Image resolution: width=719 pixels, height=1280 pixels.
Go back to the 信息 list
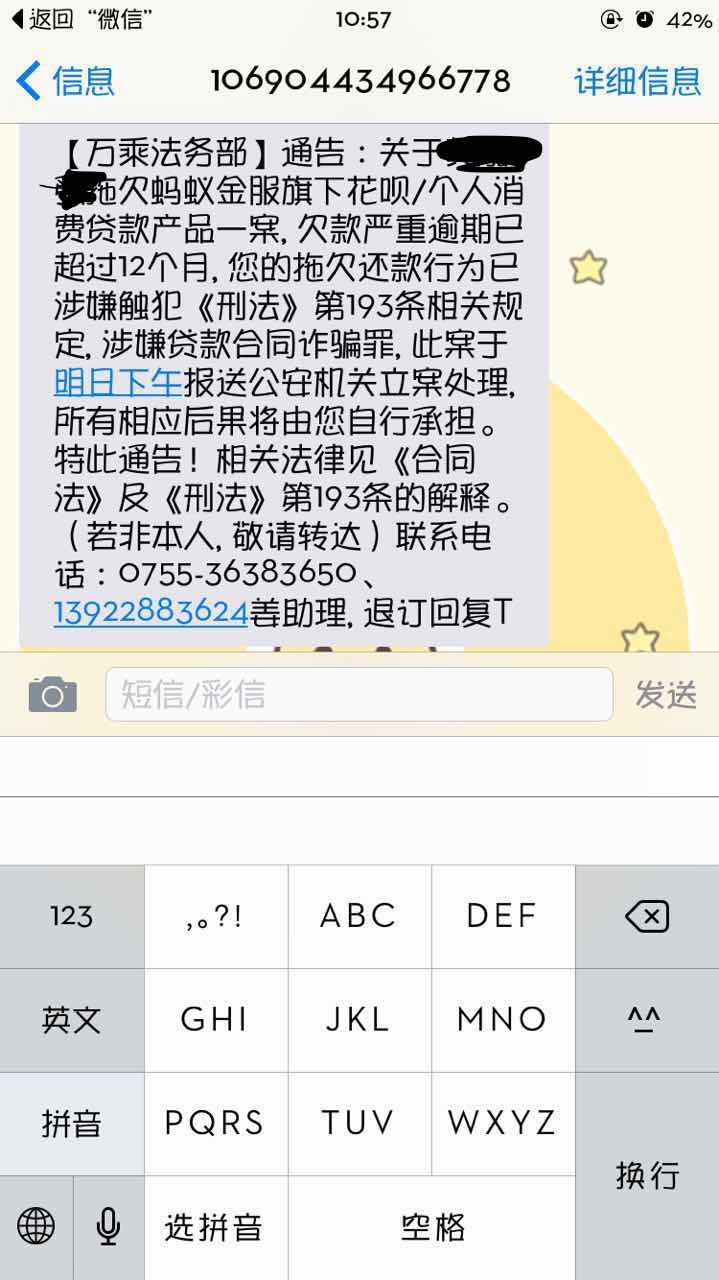tap(66, 81)
